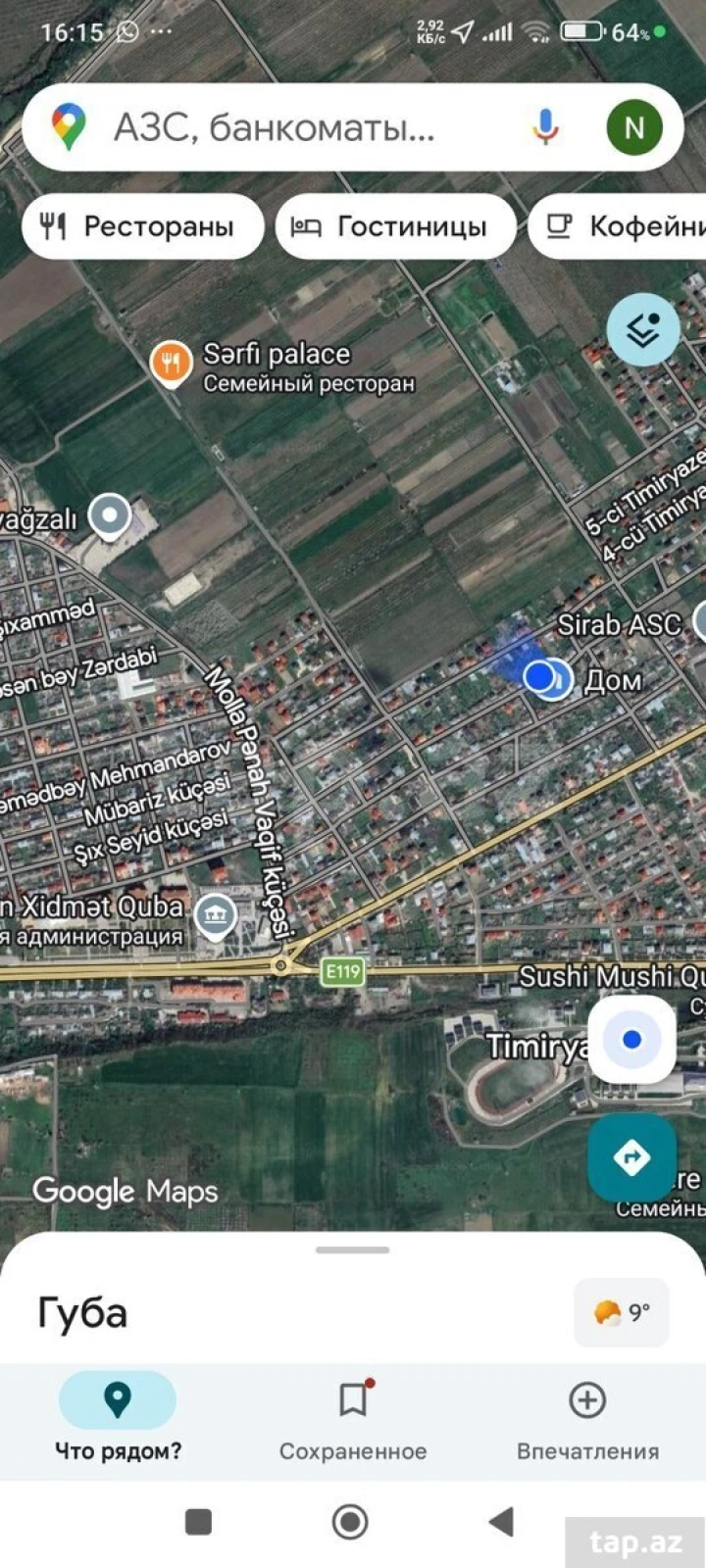The height and width of the screenshot is (1568, 706).
Task: Open the Рестораны category filter
Action: pyautogui.click(x=141, y=225)
